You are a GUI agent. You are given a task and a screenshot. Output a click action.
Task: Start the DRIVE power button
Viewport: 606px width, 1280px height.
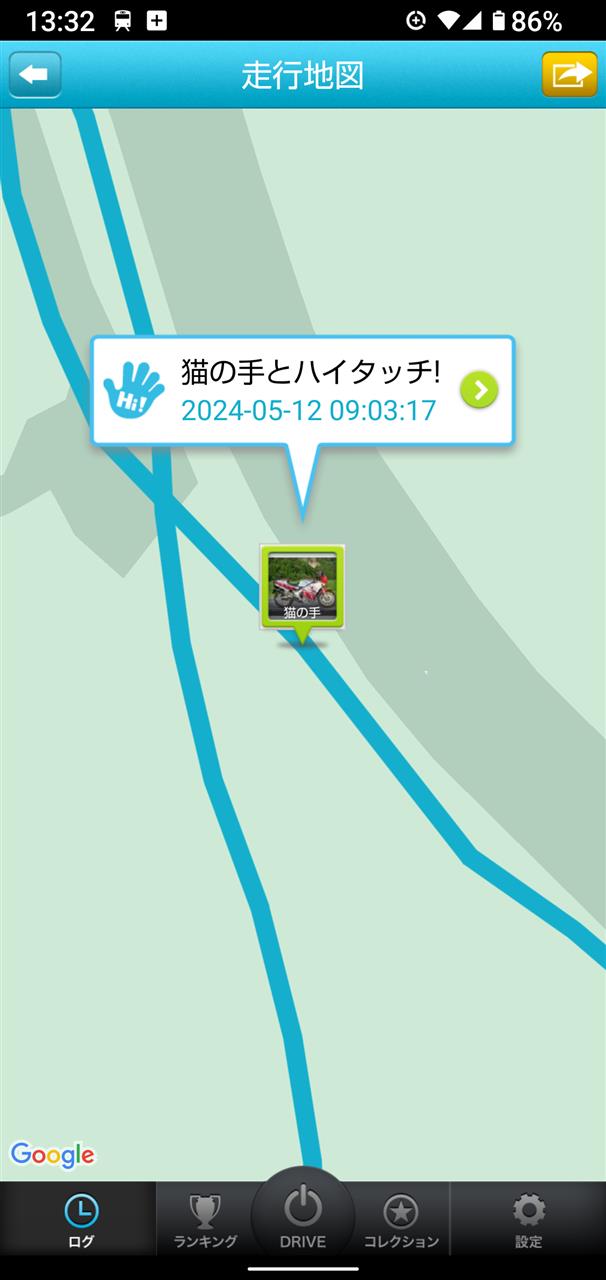coord(303,1213)
